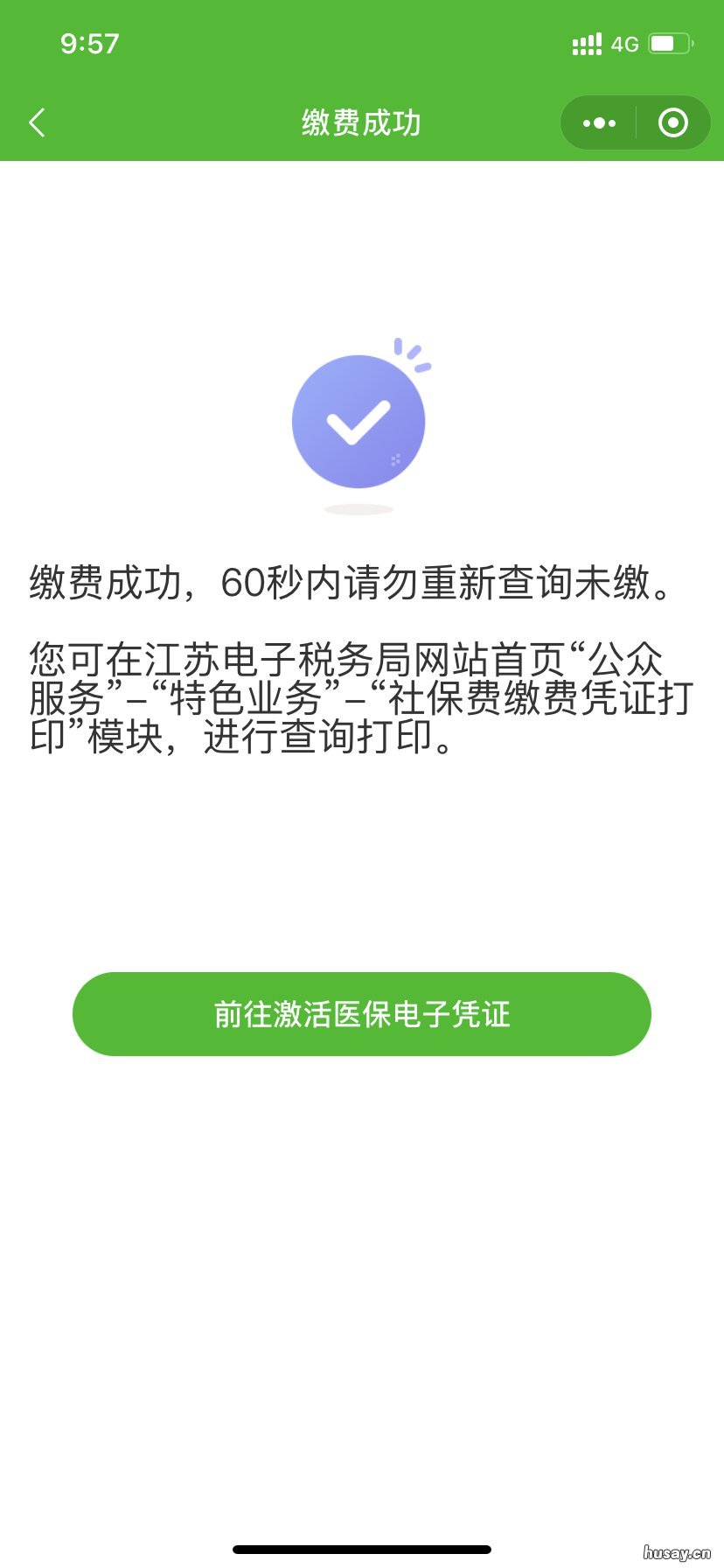
Task: Tap the shadow beneath the checkmark circle
Action: pos(359,509)
